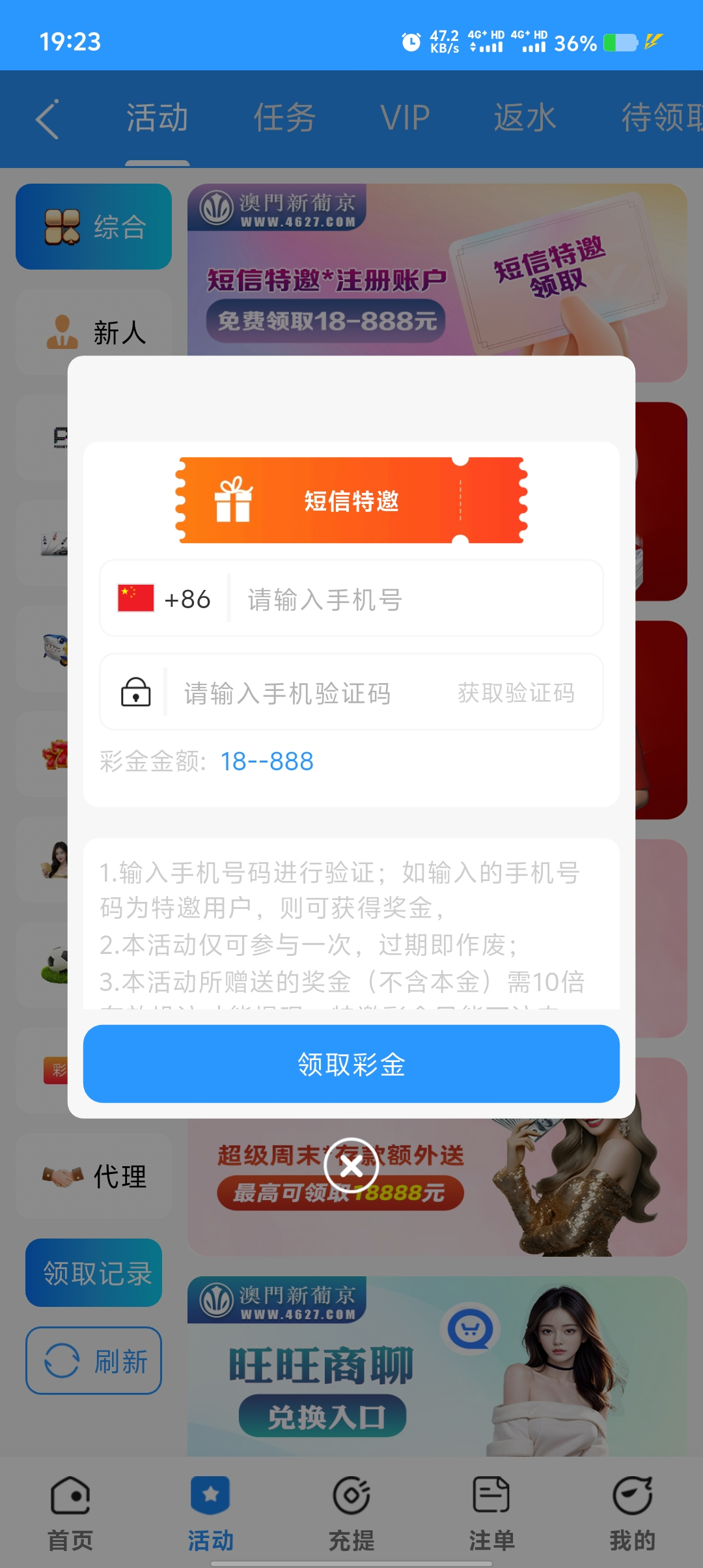Select the 代理 category

[x=94, y=1176]
